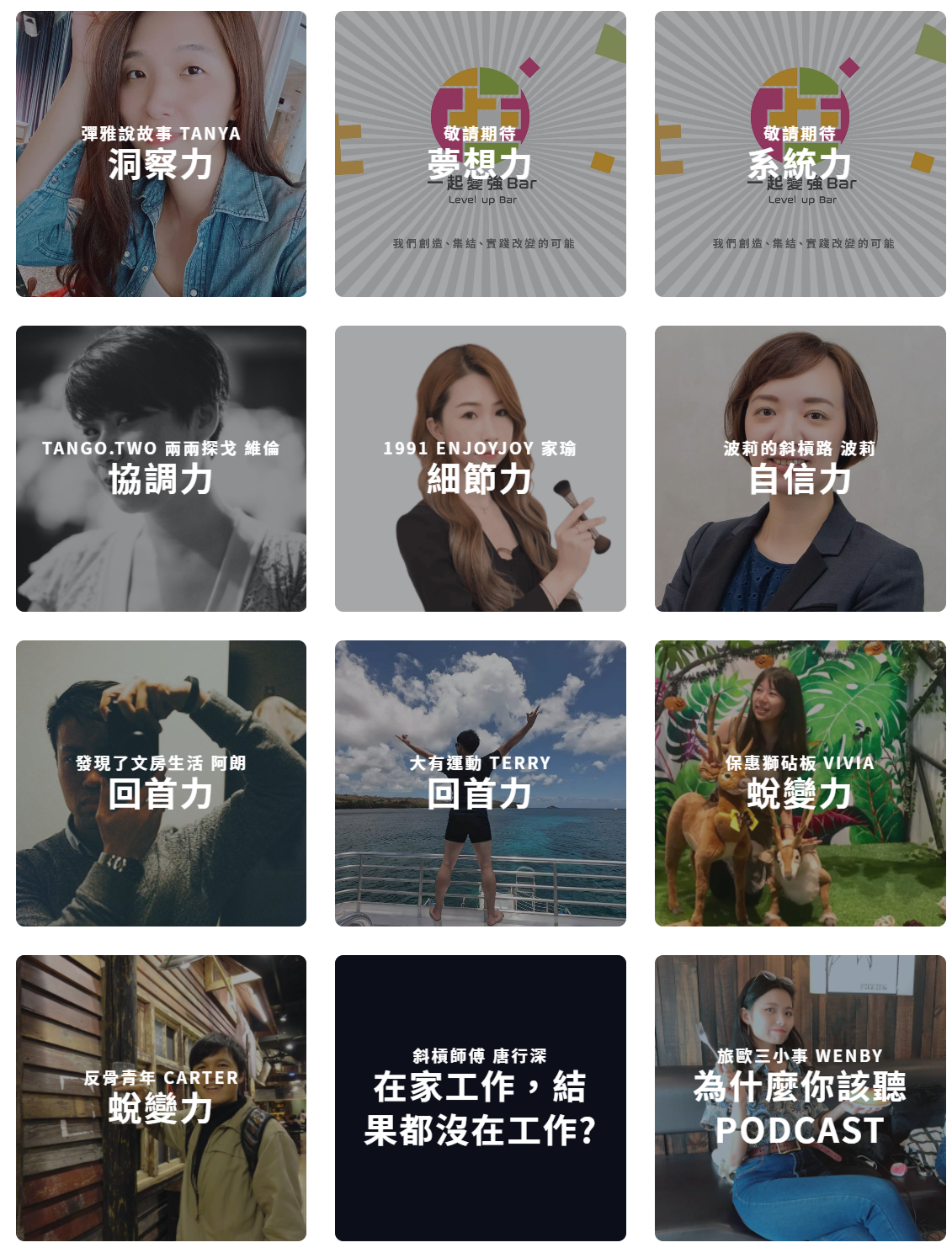Open Wenby's 為什麼你該聽Podcast card
952x1253 pixels.
click(x=800, y=1098)
